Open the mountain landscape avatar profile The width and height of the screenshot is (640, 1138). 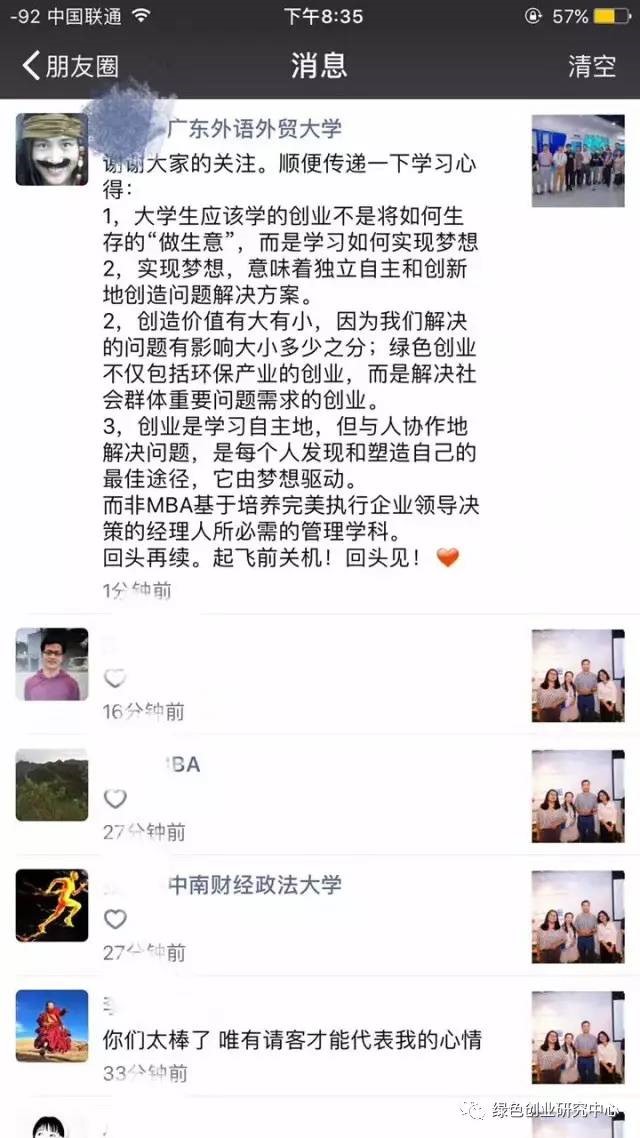[x=52, y=785]
